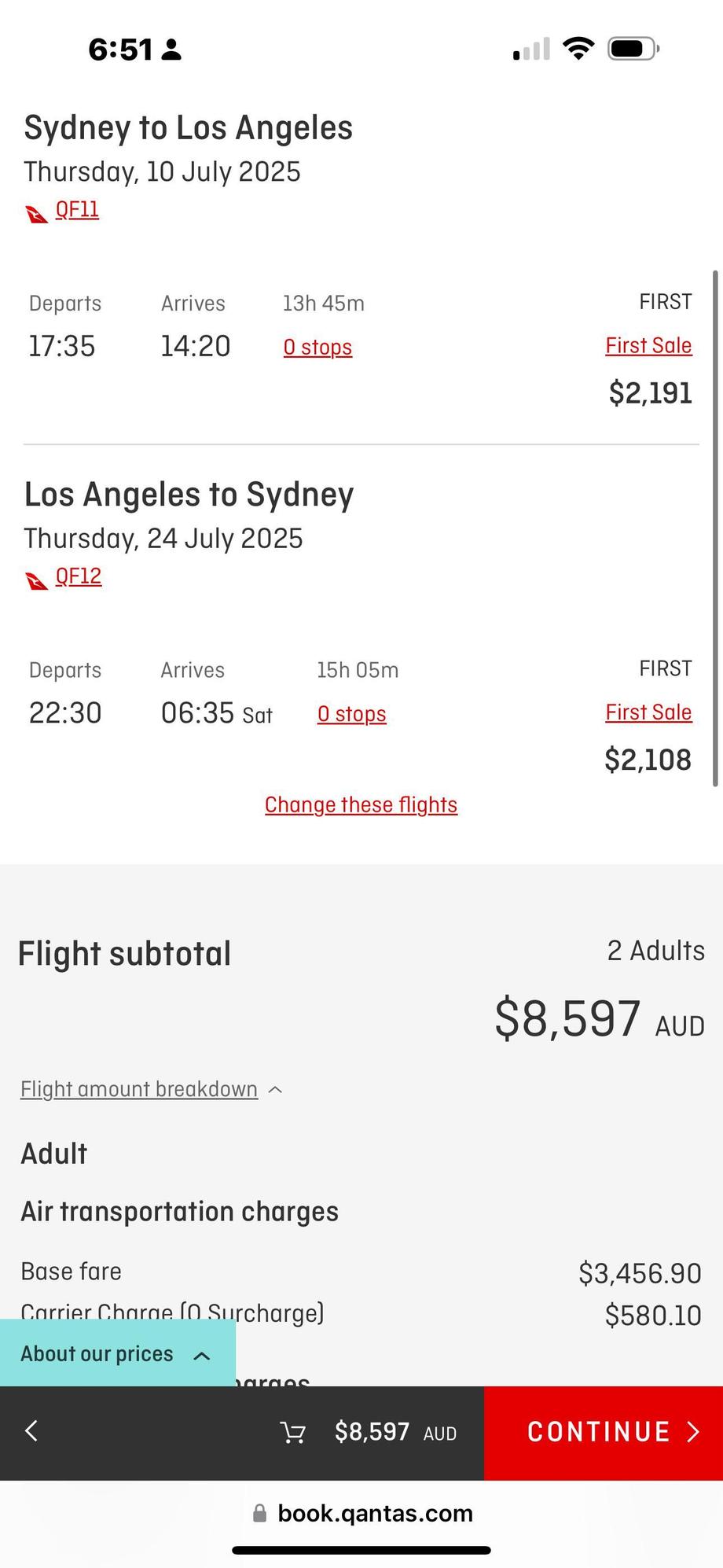Open First Sale fare for the outbound flight

(x=648, y=345)
